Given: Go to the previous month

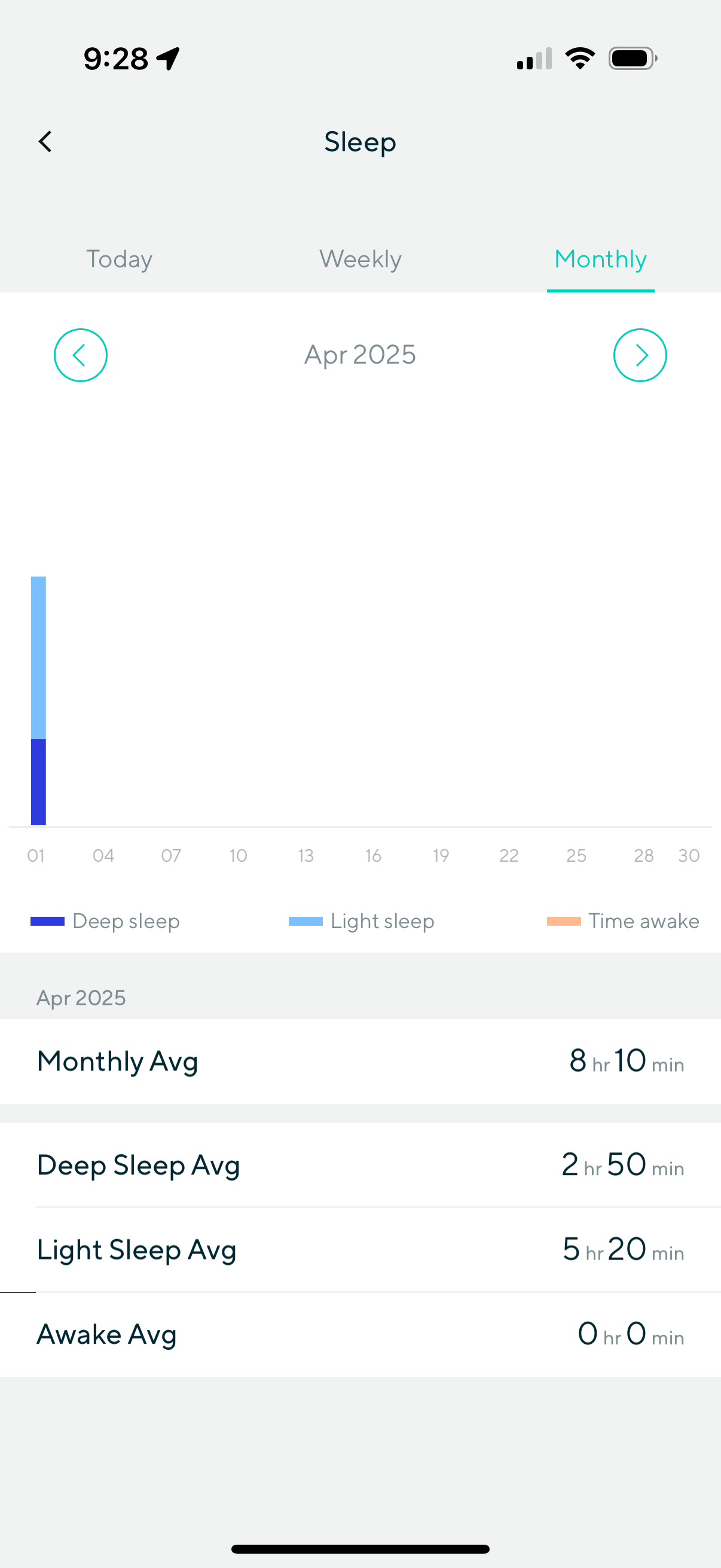Looking at the screenshot, I should pyautogui.click(x=80, y=355).
